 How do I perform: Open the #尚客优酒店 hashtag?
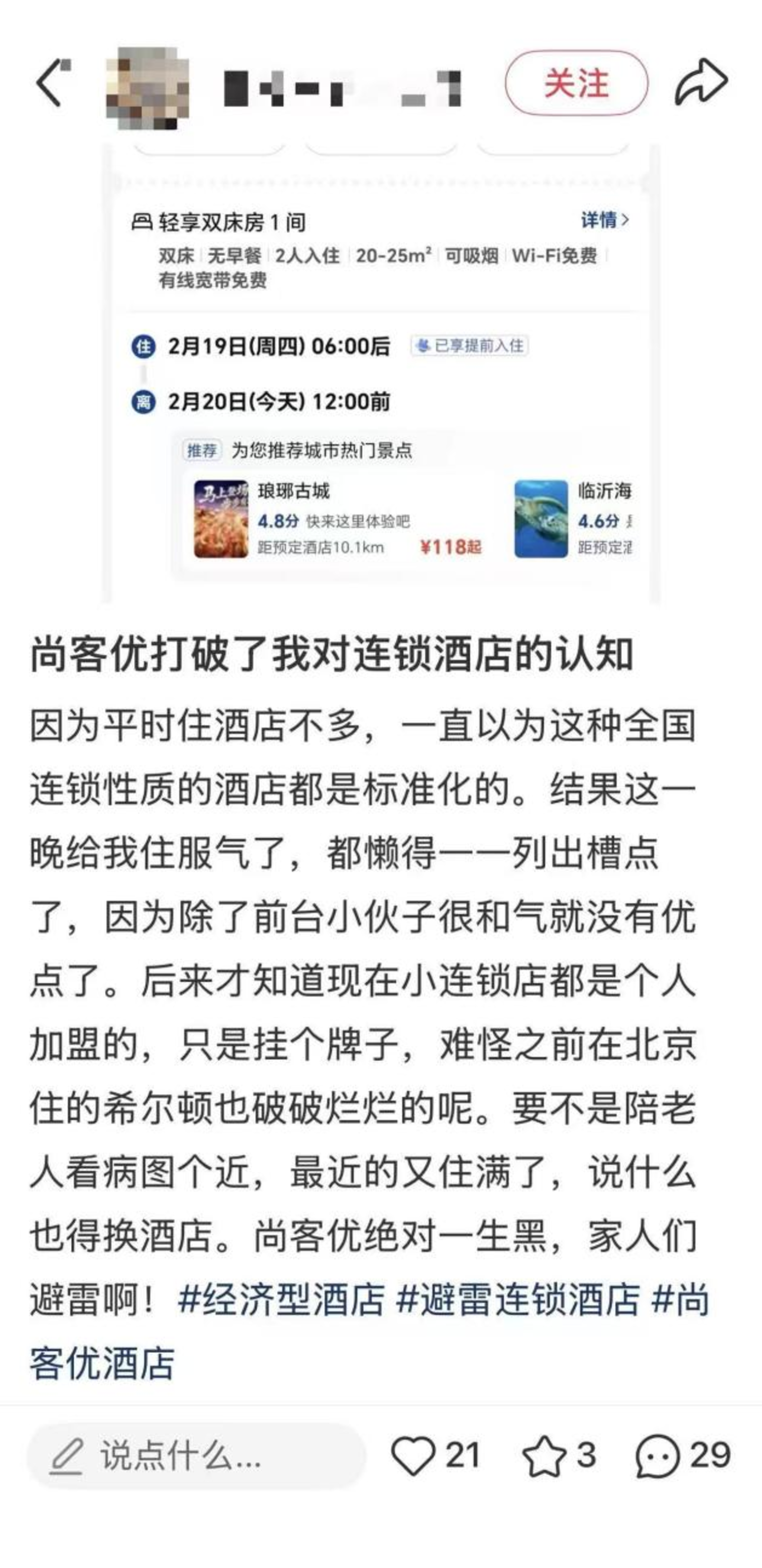tap(102, 1363)
